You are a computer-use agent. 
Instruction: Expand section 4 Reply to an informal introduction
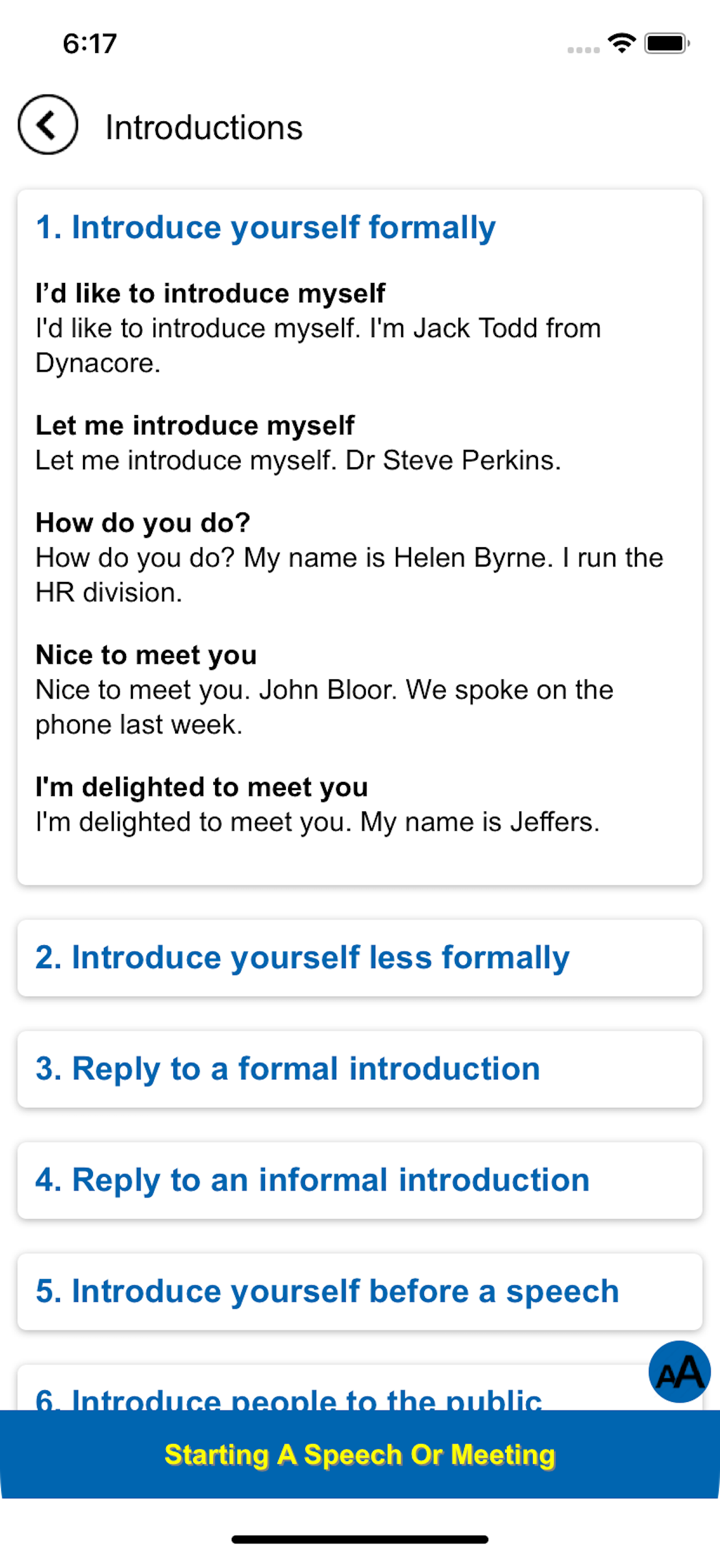click(312, 1180)
